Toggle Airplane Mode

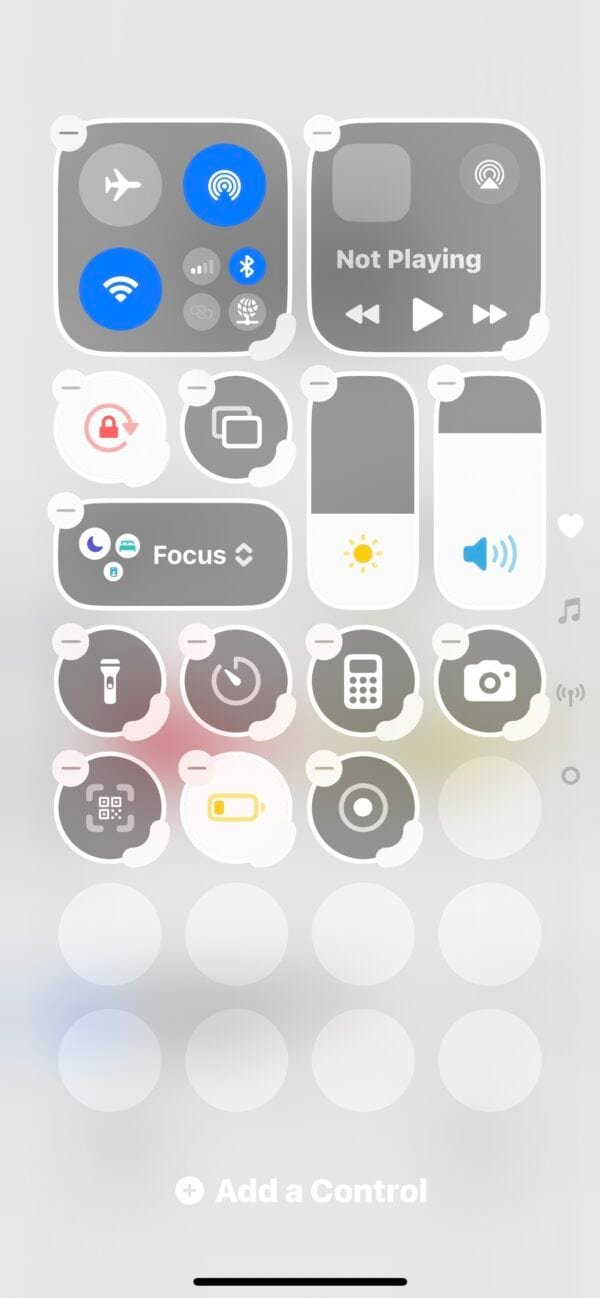coord(121,185)
